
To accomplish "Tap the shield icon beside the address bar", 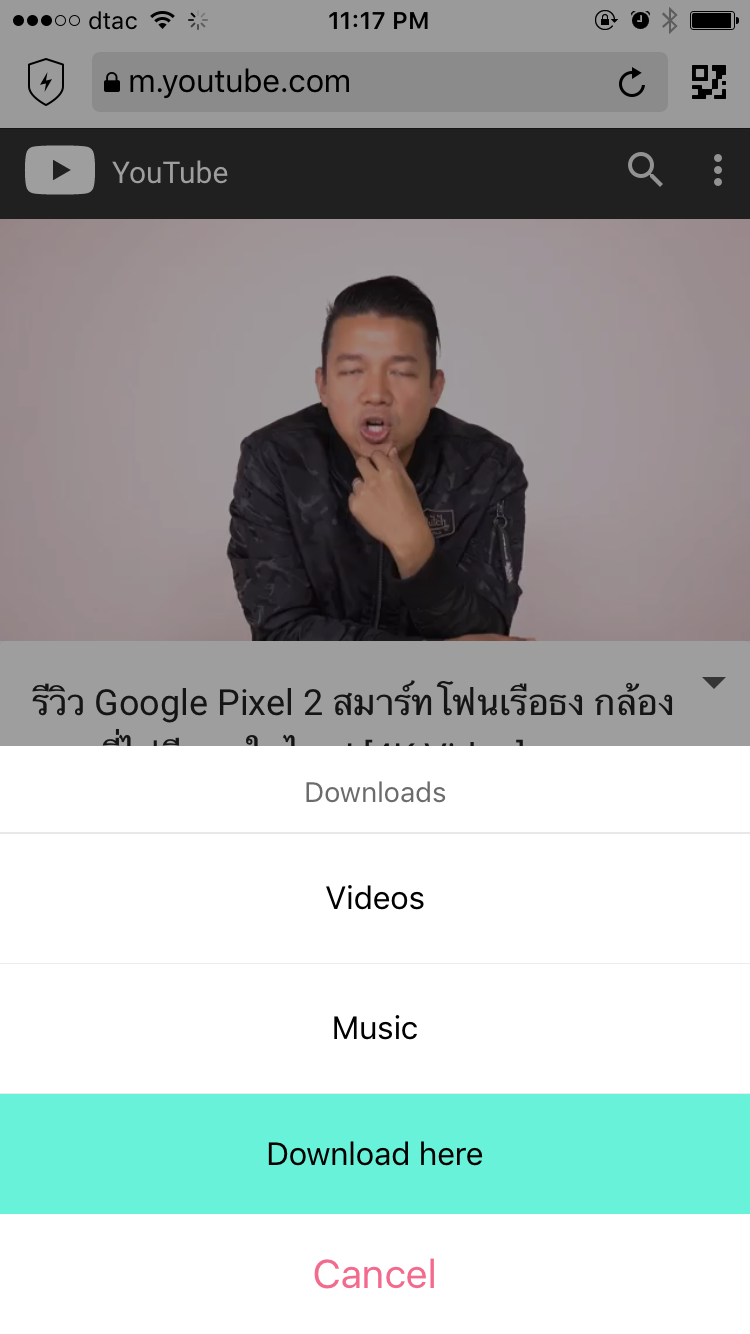I will [x=46, y=83].
